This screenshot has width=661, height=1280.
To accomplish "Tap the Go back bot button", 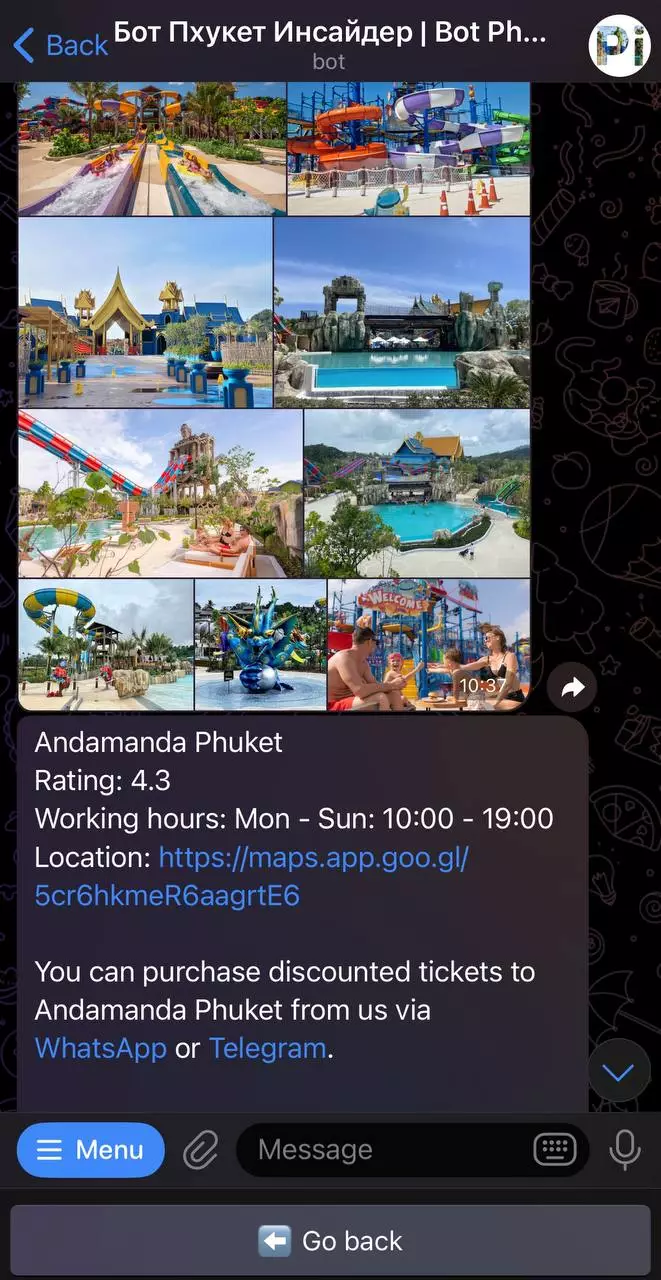I will click(330, 1241).
